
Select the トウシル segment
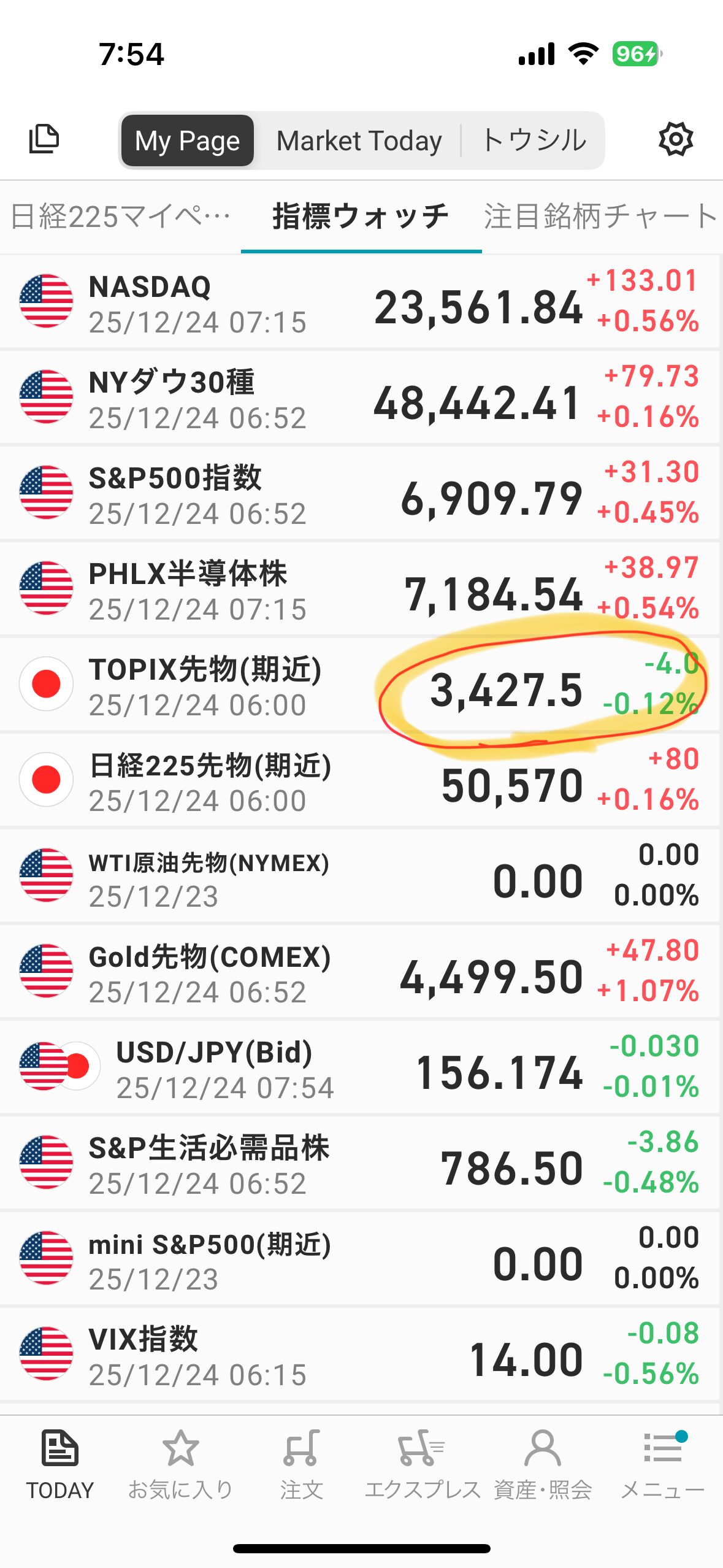click(534, 140)
